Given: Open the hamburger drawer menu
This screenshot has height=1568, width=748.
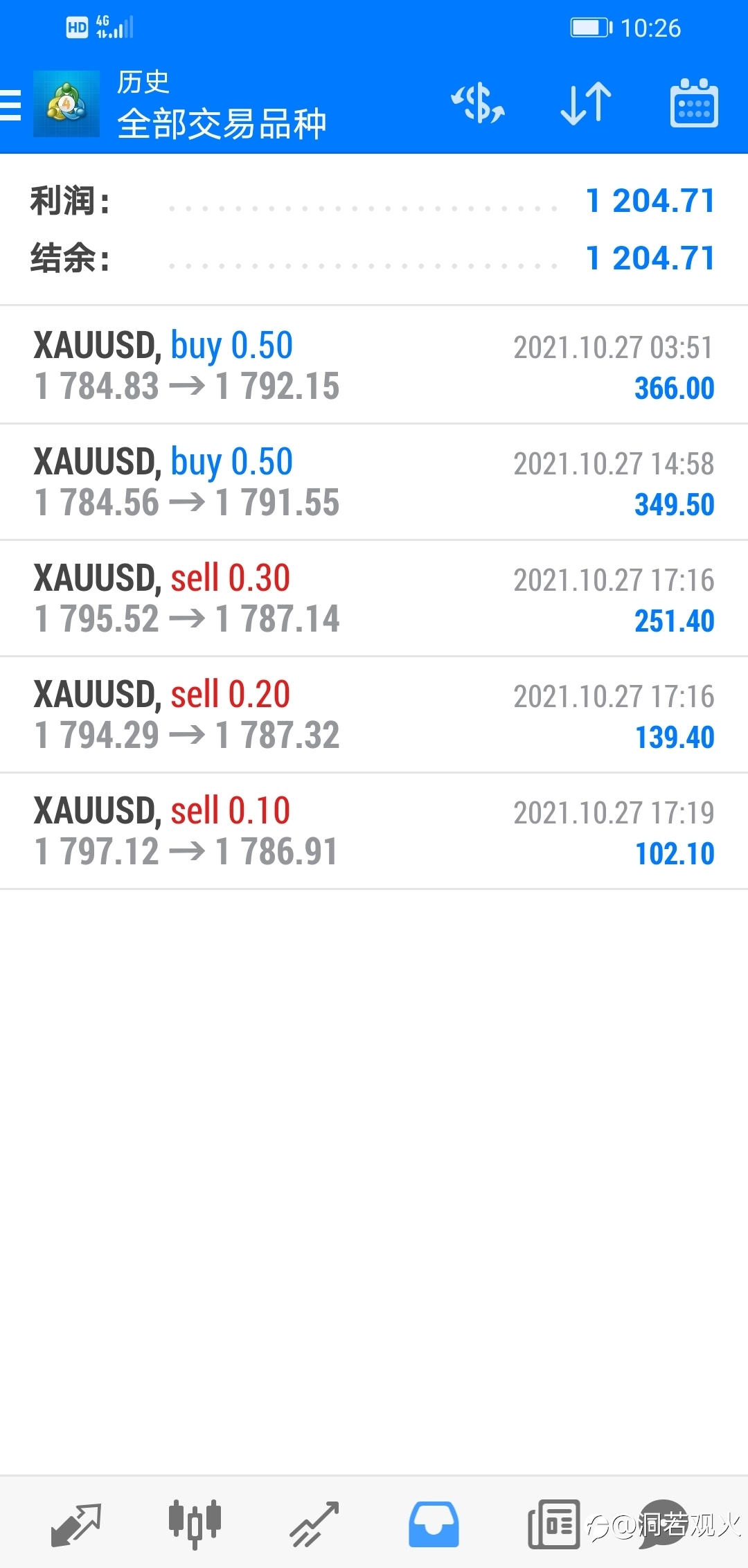Looking at the screenshot, I should pyautogui.click(x=10, y=105).
